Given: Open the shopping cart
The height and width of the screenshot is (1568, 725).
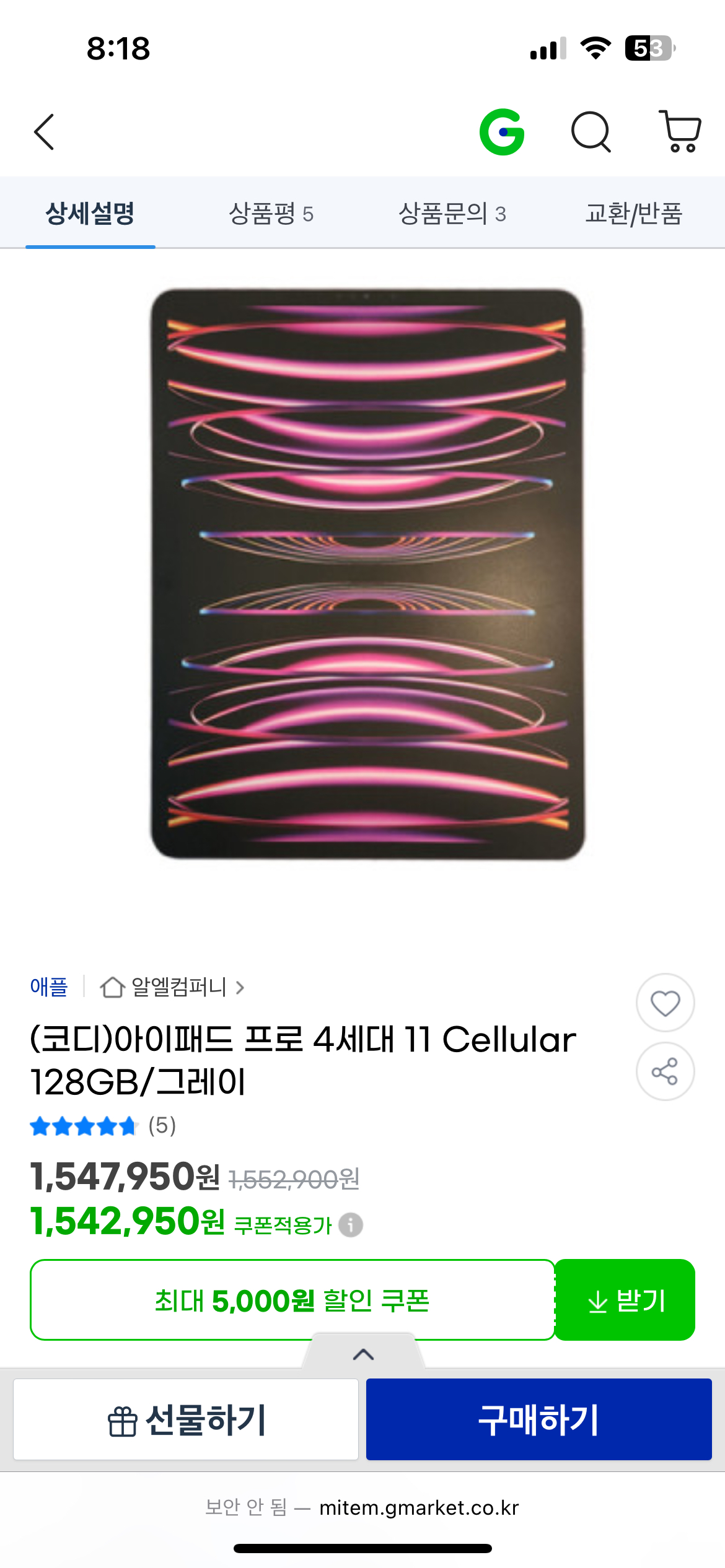Looking at the screenshot, I should [x=680, y=131].
